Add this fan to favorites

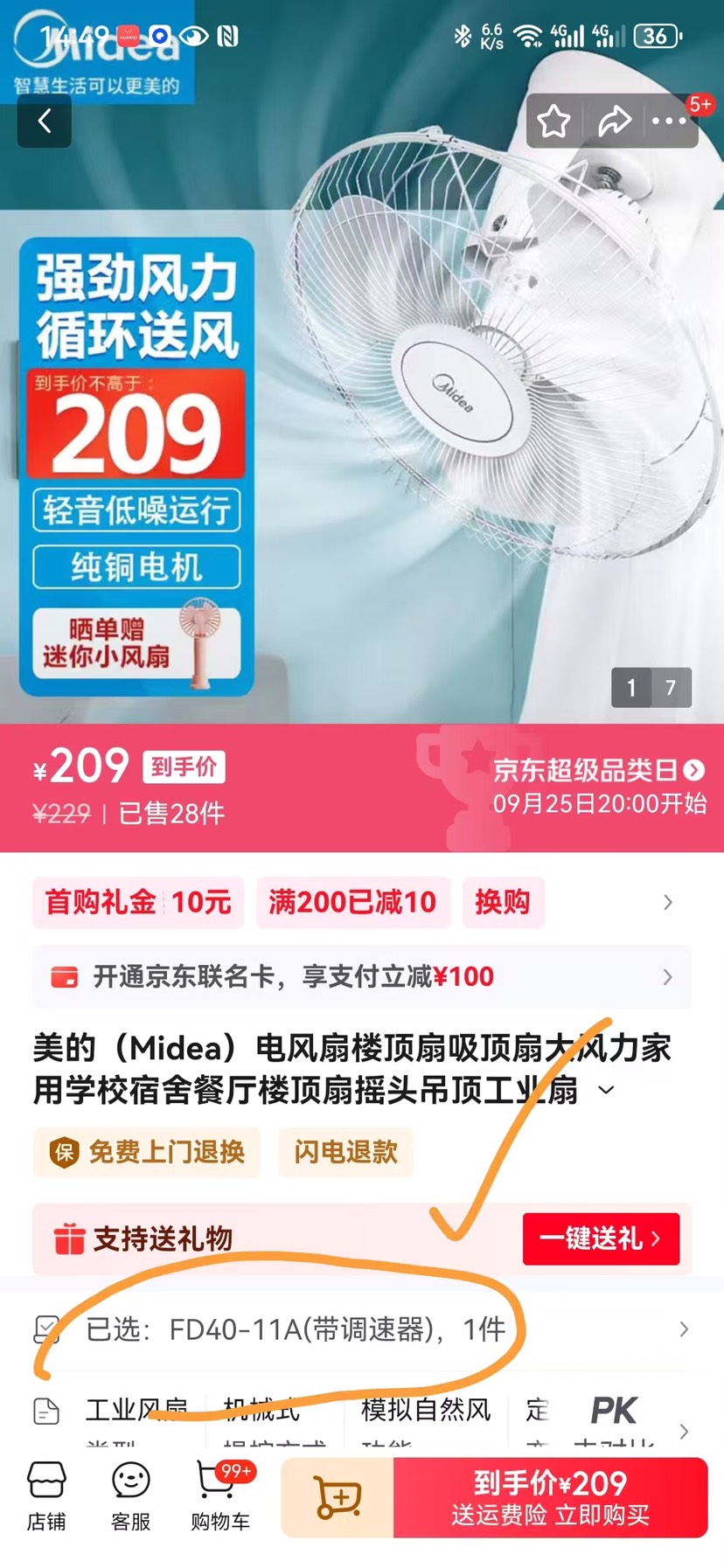[553, 121]
